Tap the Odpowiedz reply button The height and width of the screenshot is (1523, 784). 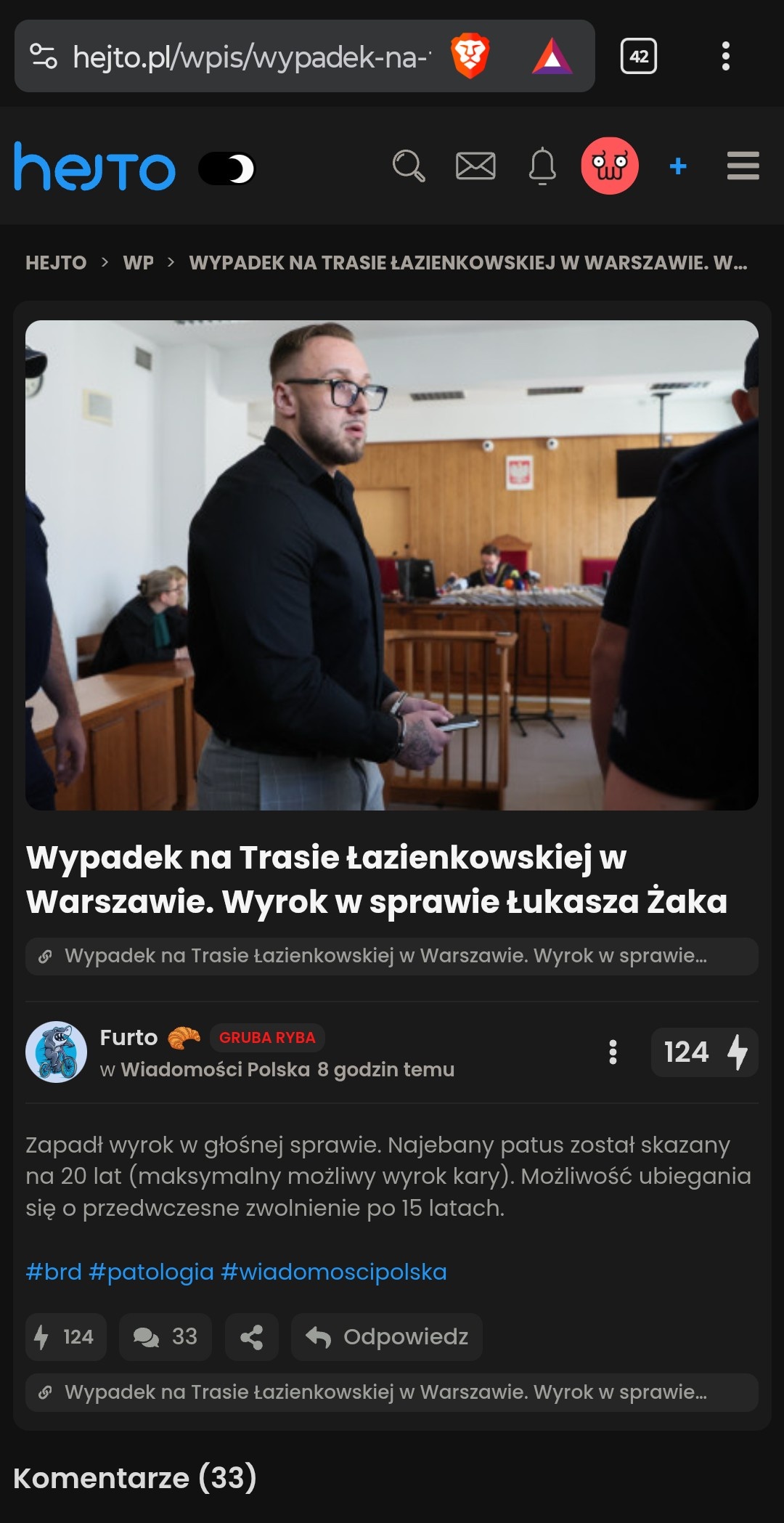(x=387, y=1336)
